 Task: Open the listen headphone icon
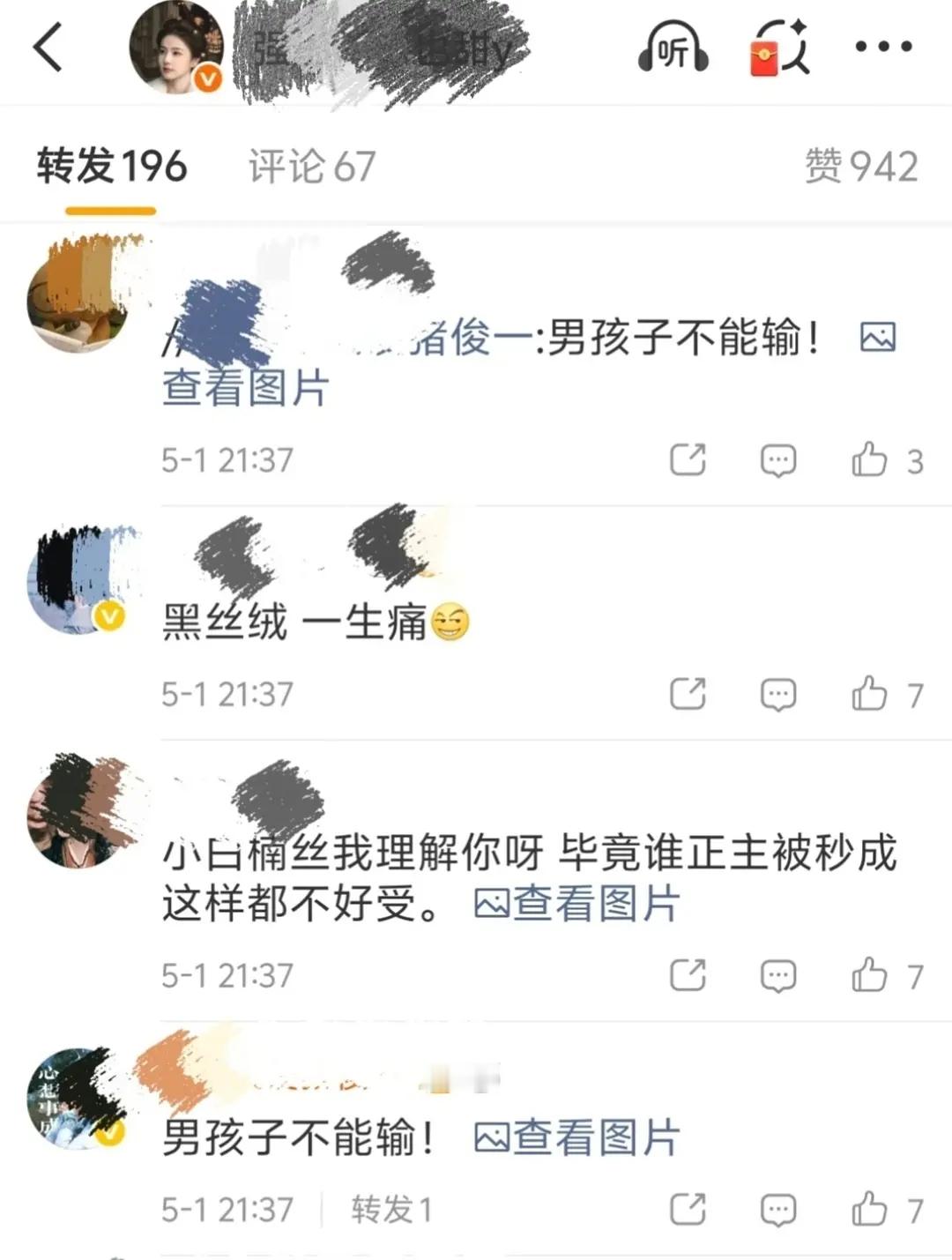pyautogui.click(x=673, y=48)
